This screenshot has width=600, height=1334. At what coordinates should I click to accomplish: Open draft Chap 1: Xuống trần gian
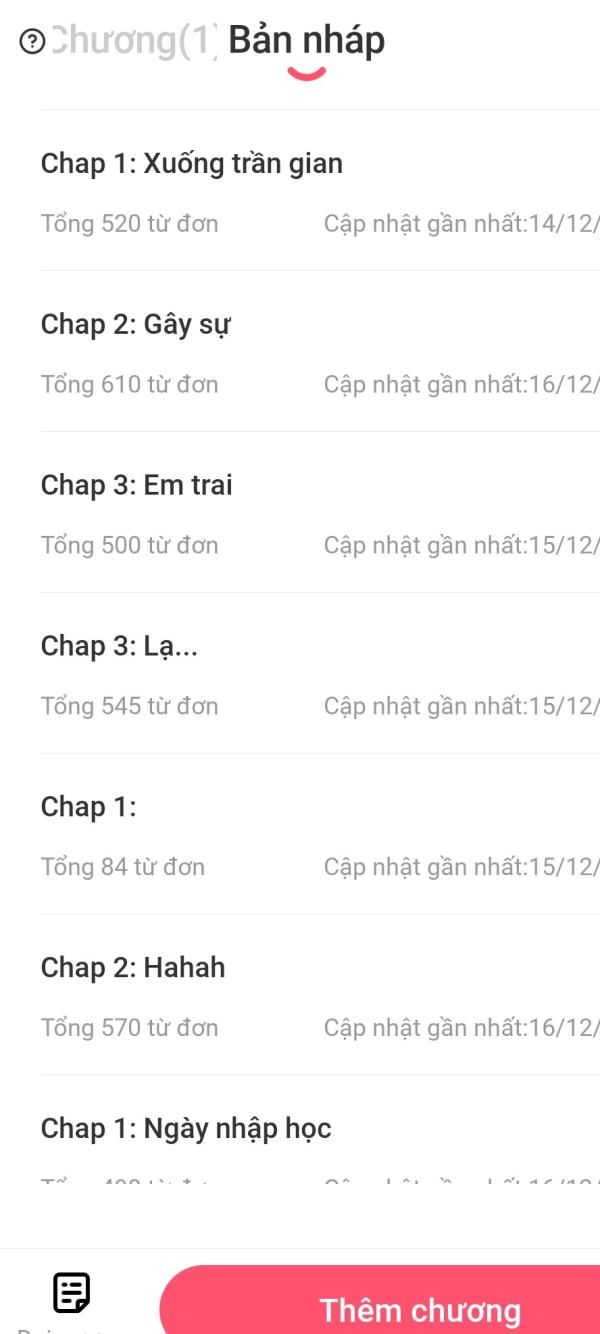[320, 191]
